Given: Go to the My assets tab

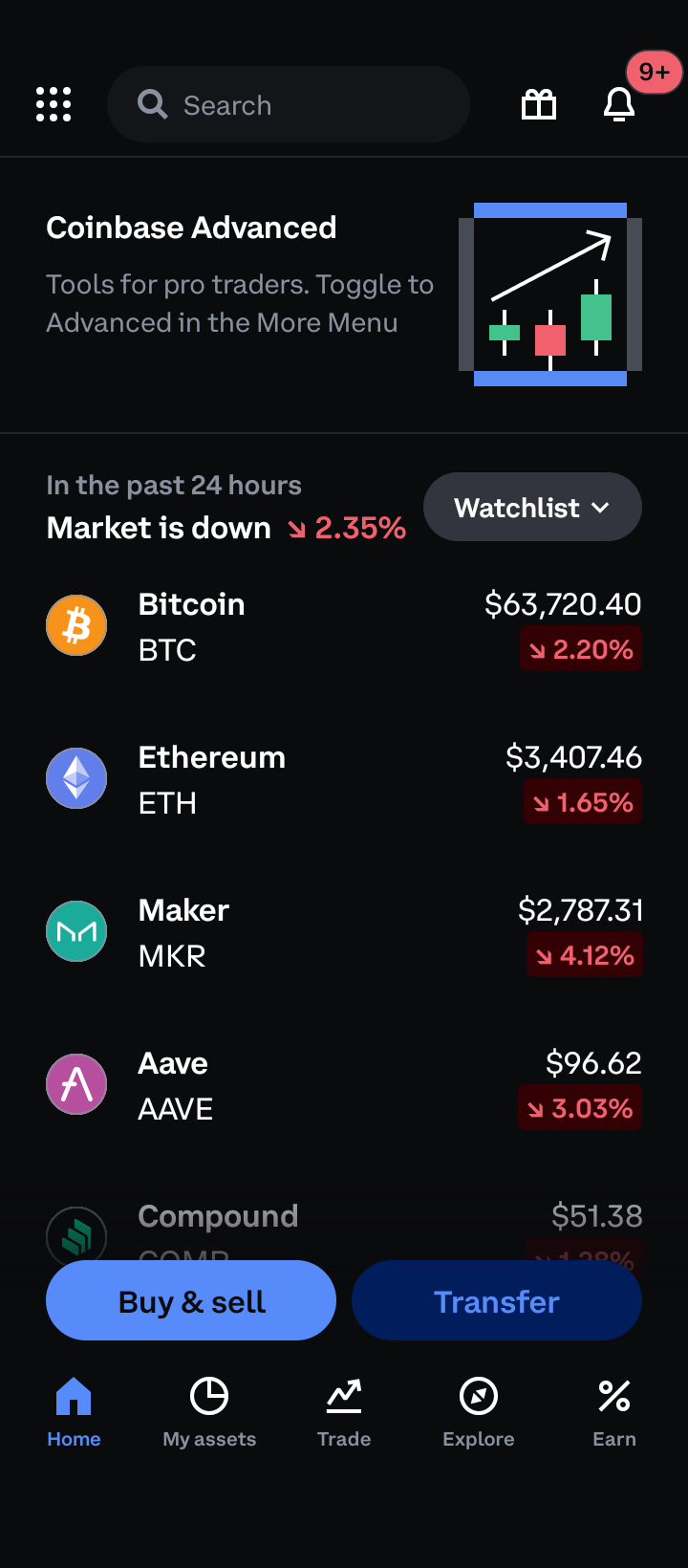Looking at the screenshot, I should pos(209,1412).
